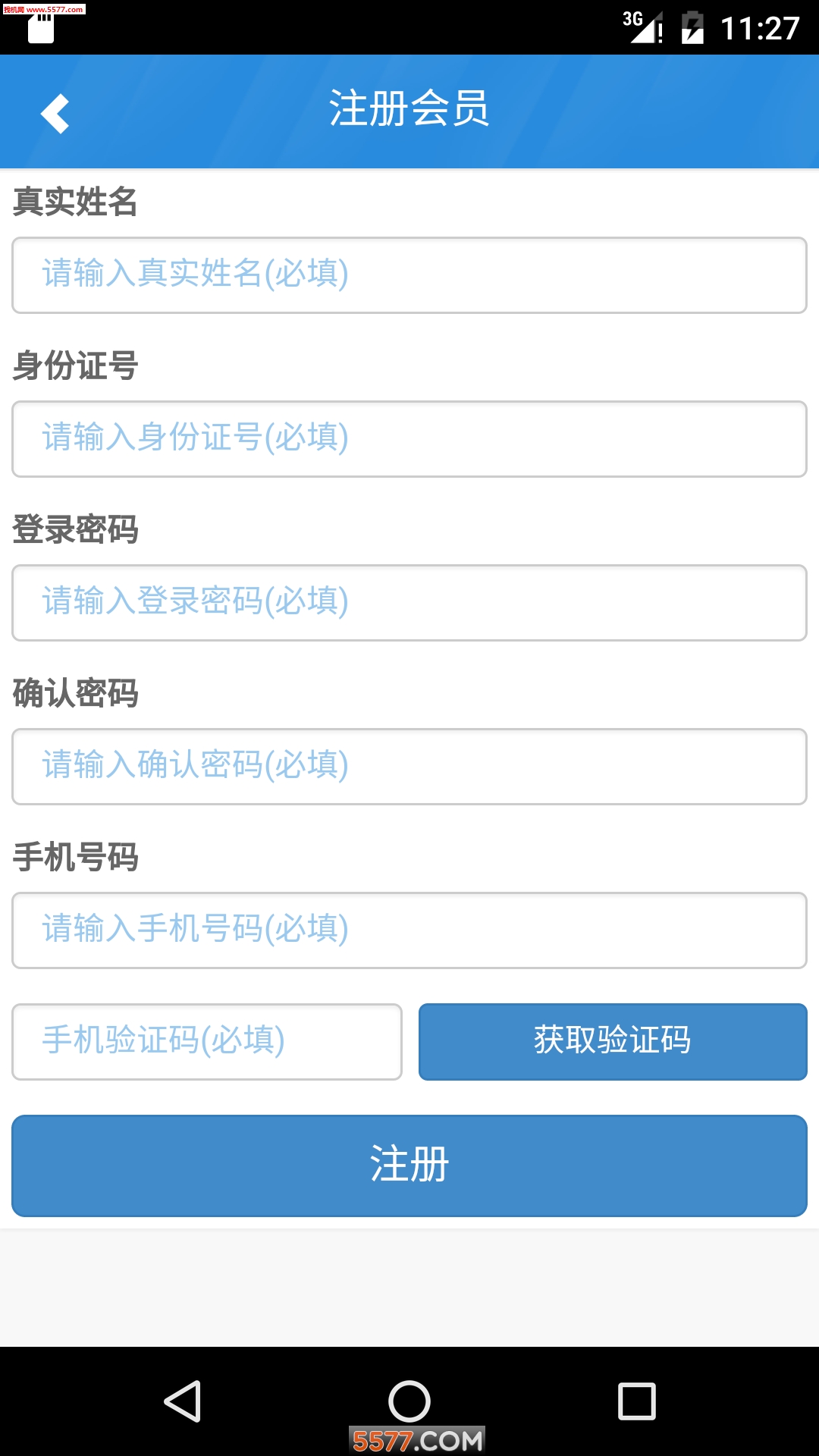Tap the SIM card icon at top left
The height and width of the screenshot is (1456, 819).
(x=42, y=30)
